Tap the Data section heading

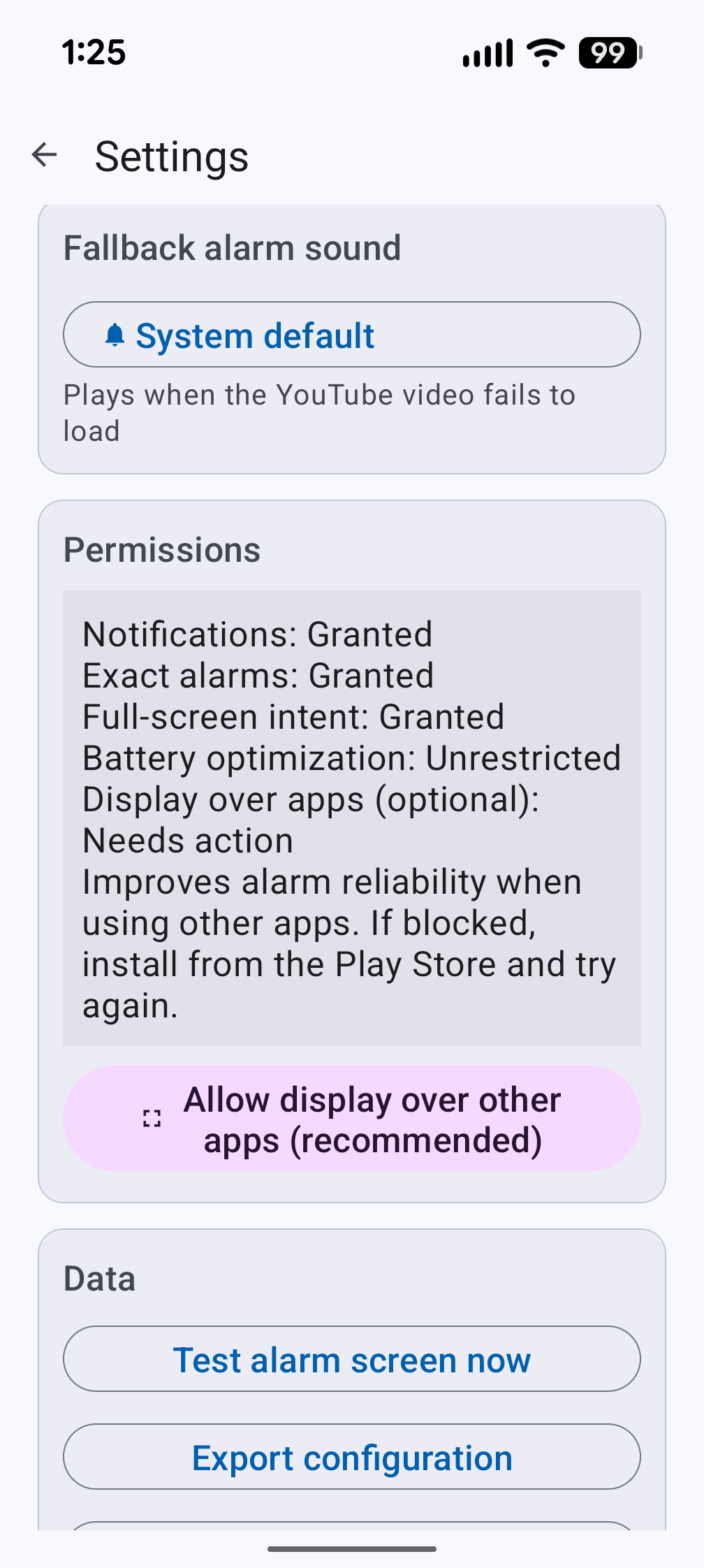[x=100, y=1278]
